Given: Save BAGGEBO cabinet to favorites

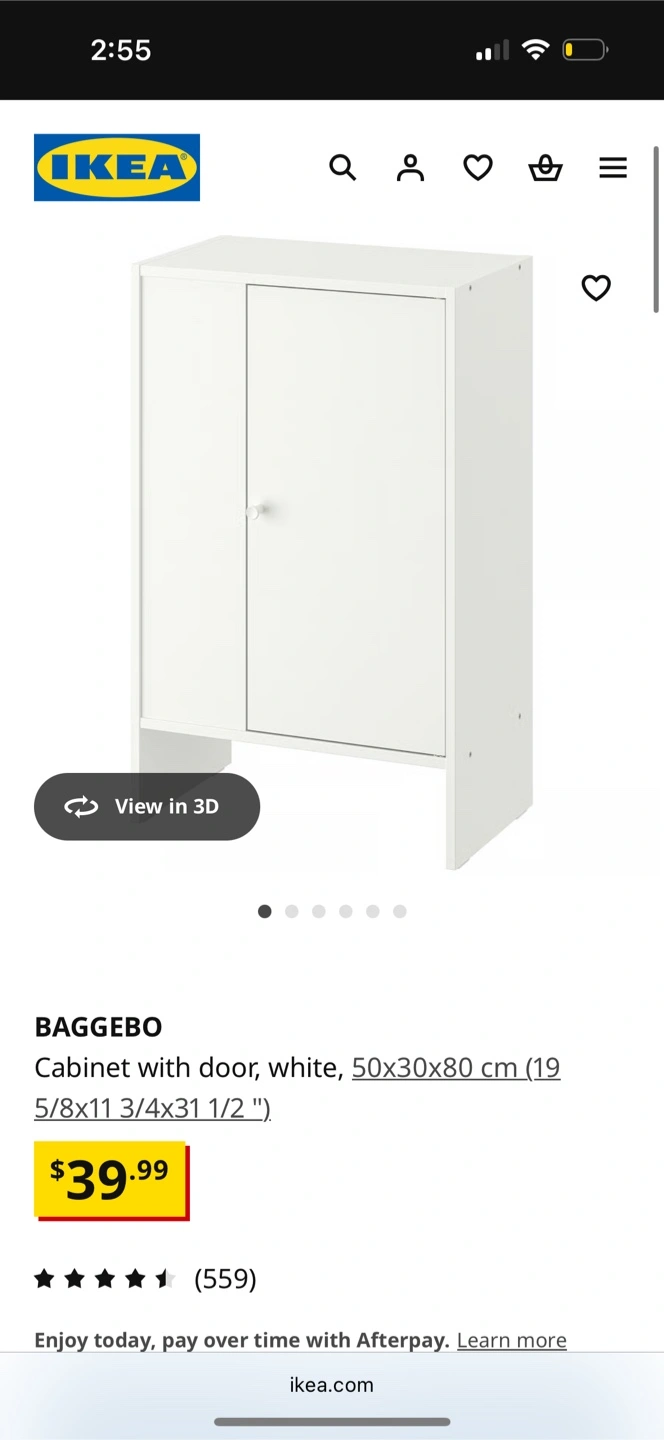Looking at the screenshot, I should (596, 288).
